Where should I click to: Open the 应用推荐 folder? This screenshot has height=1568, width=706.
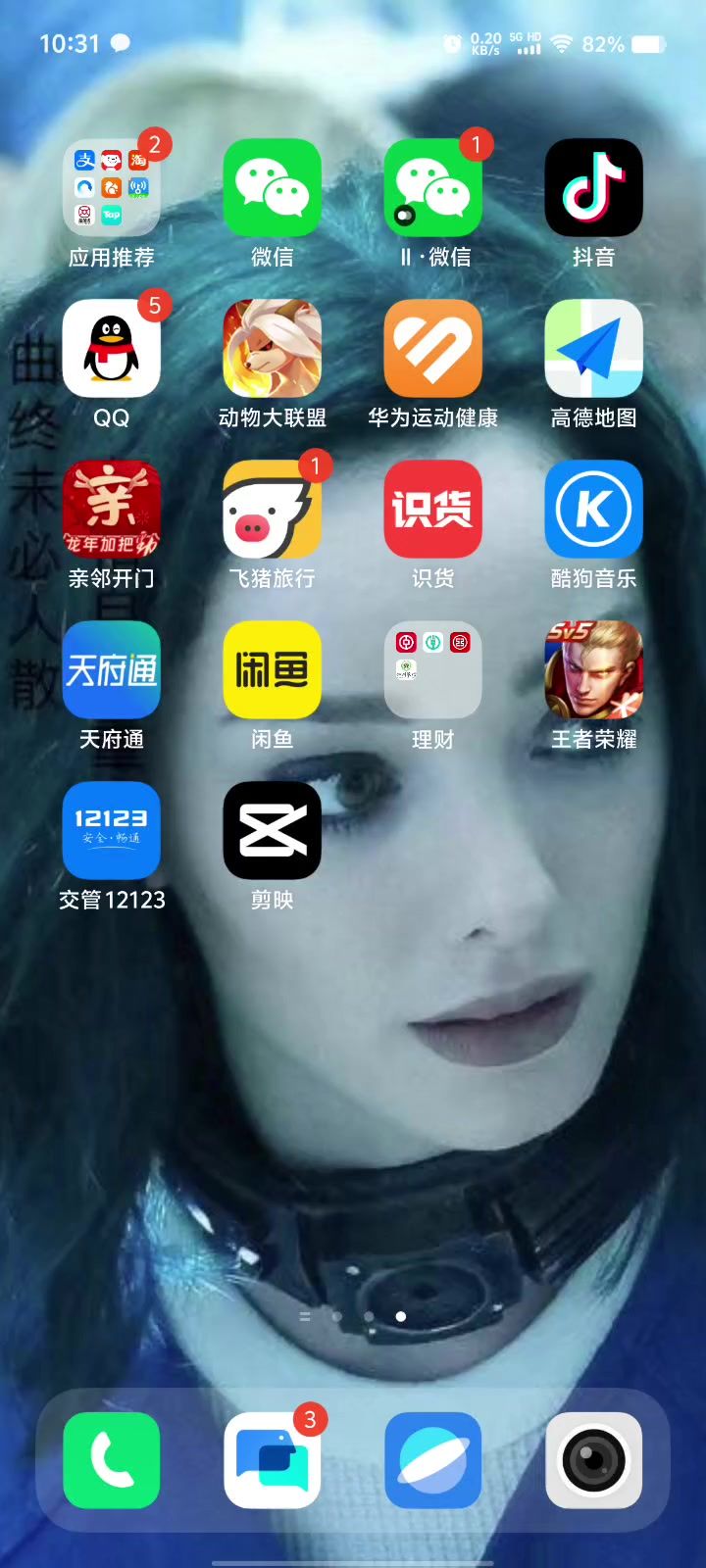[111, 187]
